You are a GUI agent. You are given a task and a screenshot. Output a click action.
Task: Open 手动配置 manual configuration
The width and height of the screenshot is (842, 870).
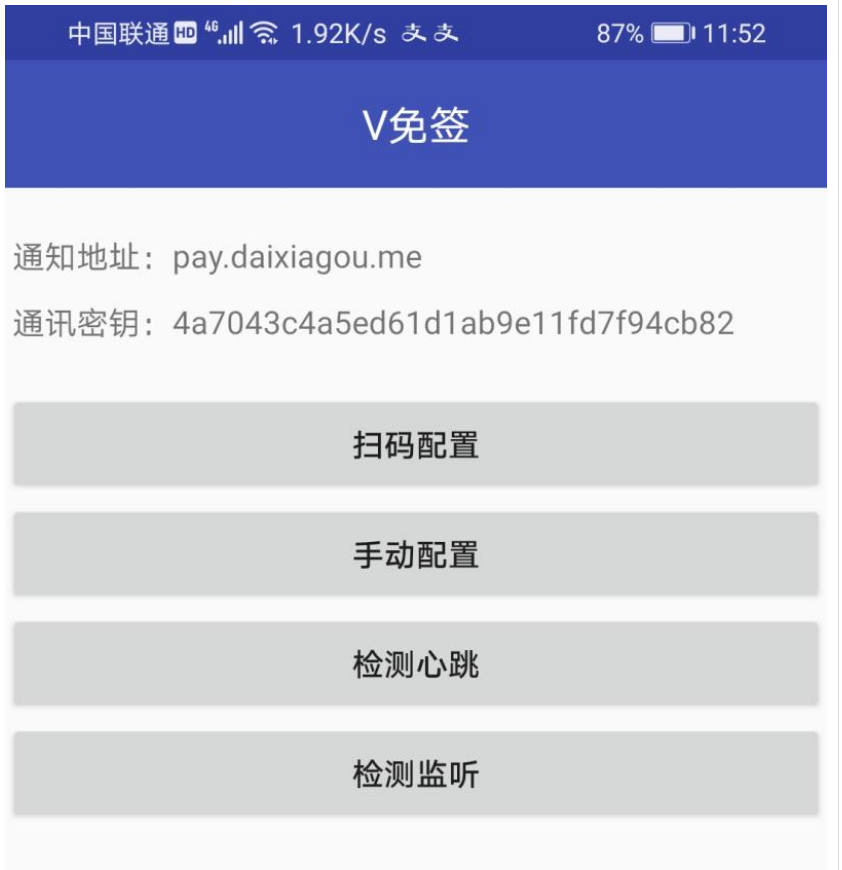(415, 554)
